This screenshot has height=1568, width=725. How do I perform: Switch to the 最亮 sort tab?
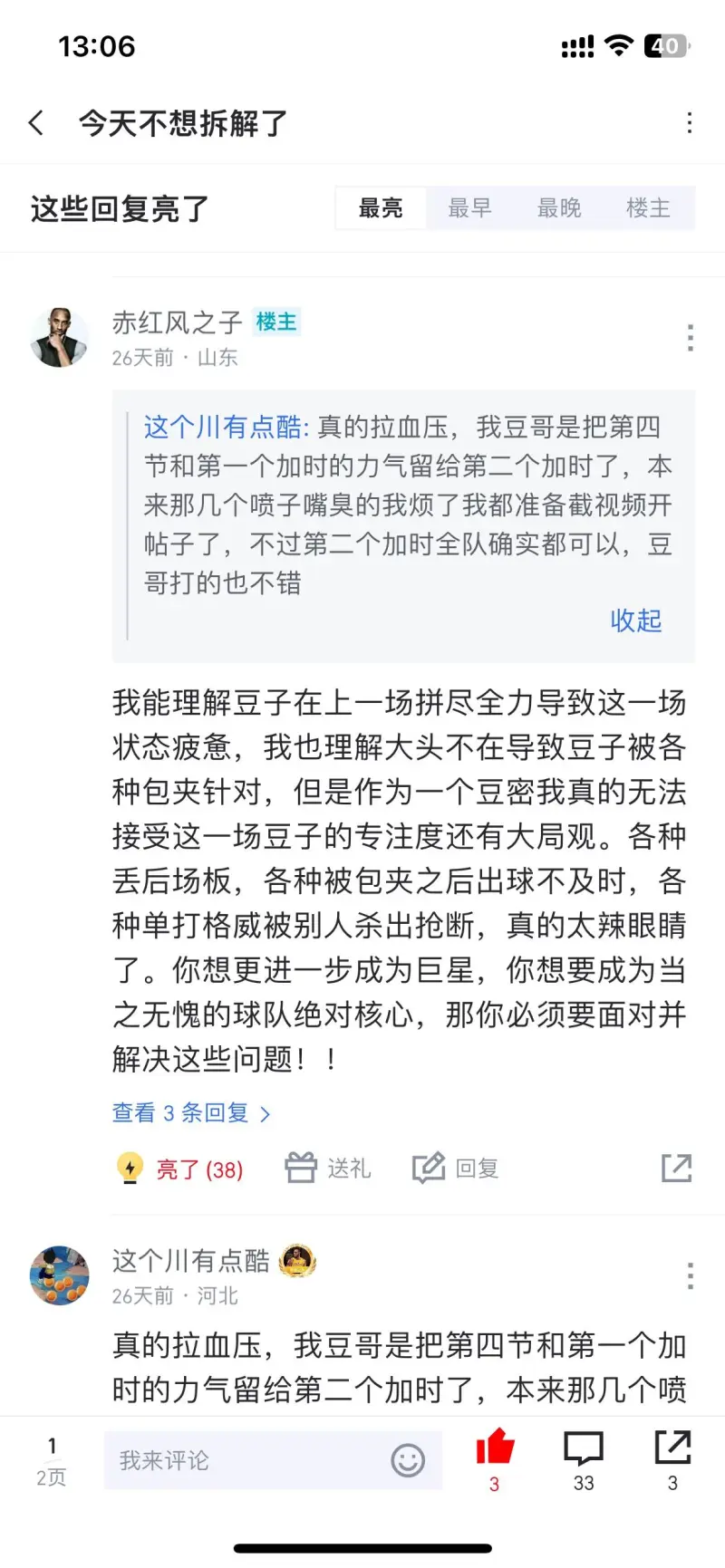pyautogui.click(x=381, y=208)
